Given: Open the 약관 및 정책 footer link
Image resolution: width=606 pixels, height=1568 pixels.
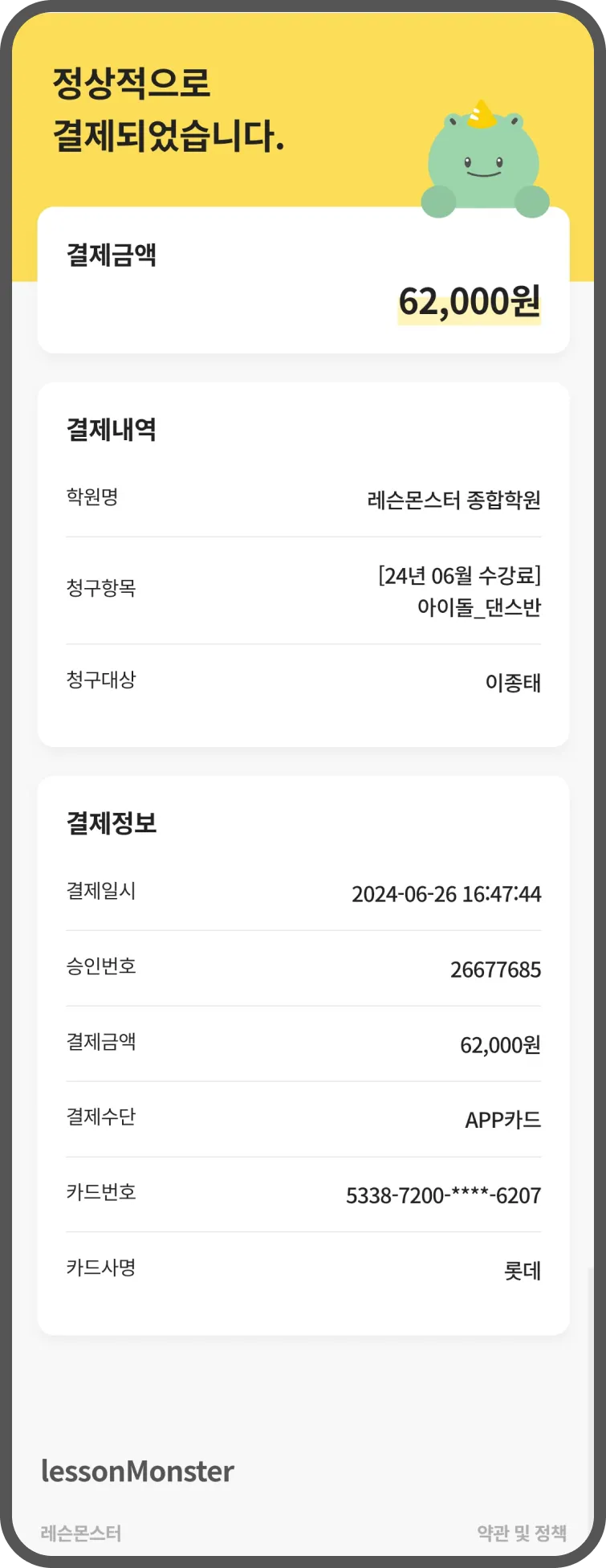Looking at the screenshot, I should [522, 1533].
